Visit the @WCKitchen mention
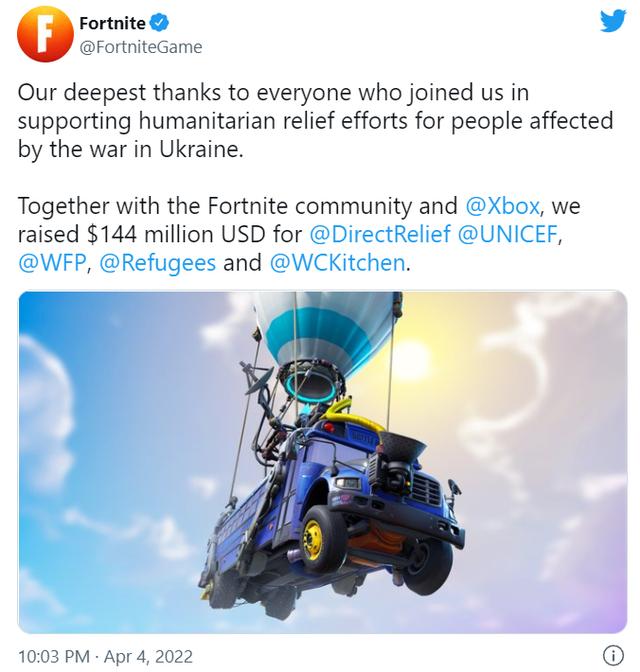640x672 pixels. (337, 265)
